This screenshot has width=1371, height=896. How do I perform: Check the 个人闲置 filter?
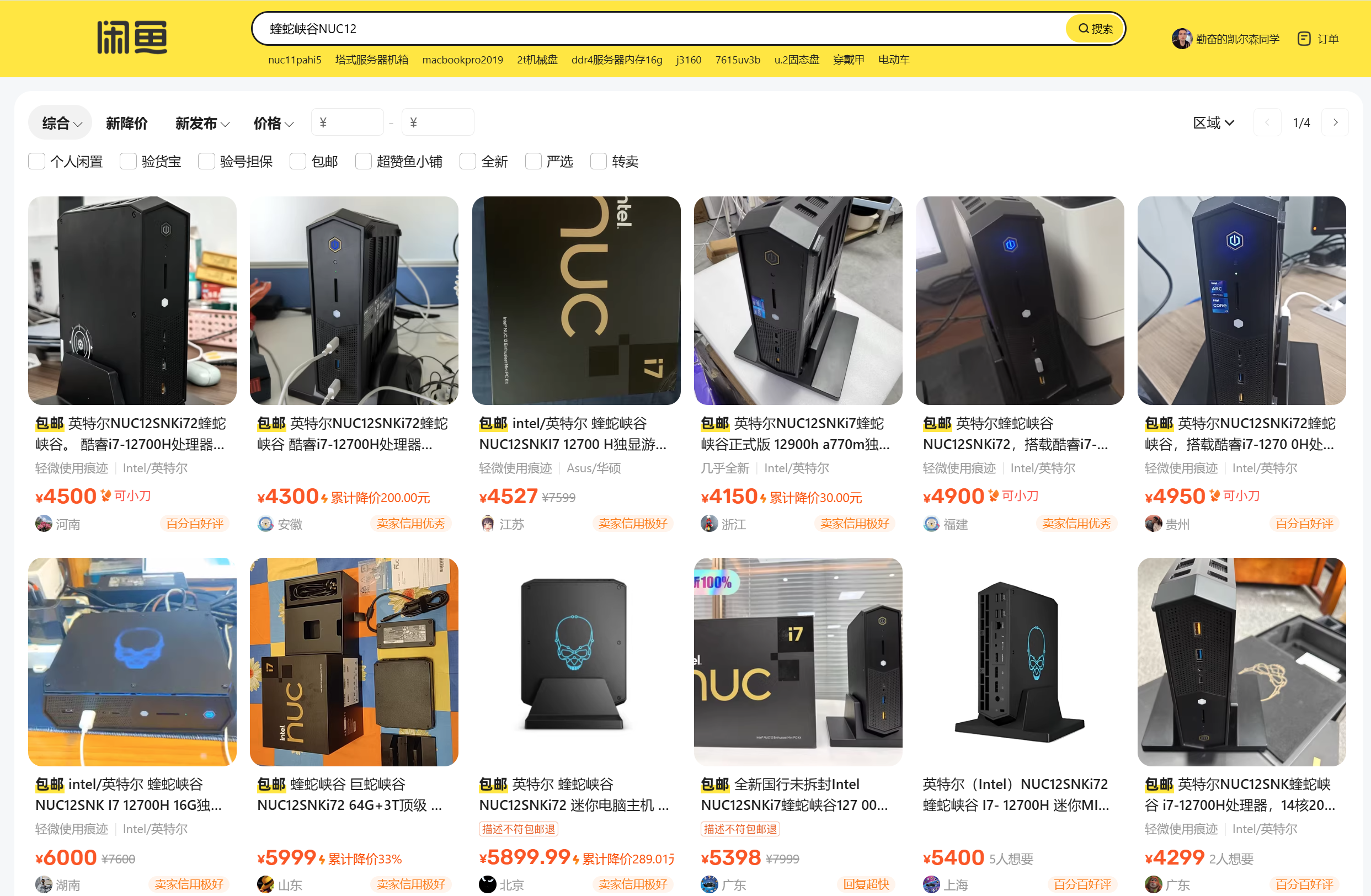[38, 161]
